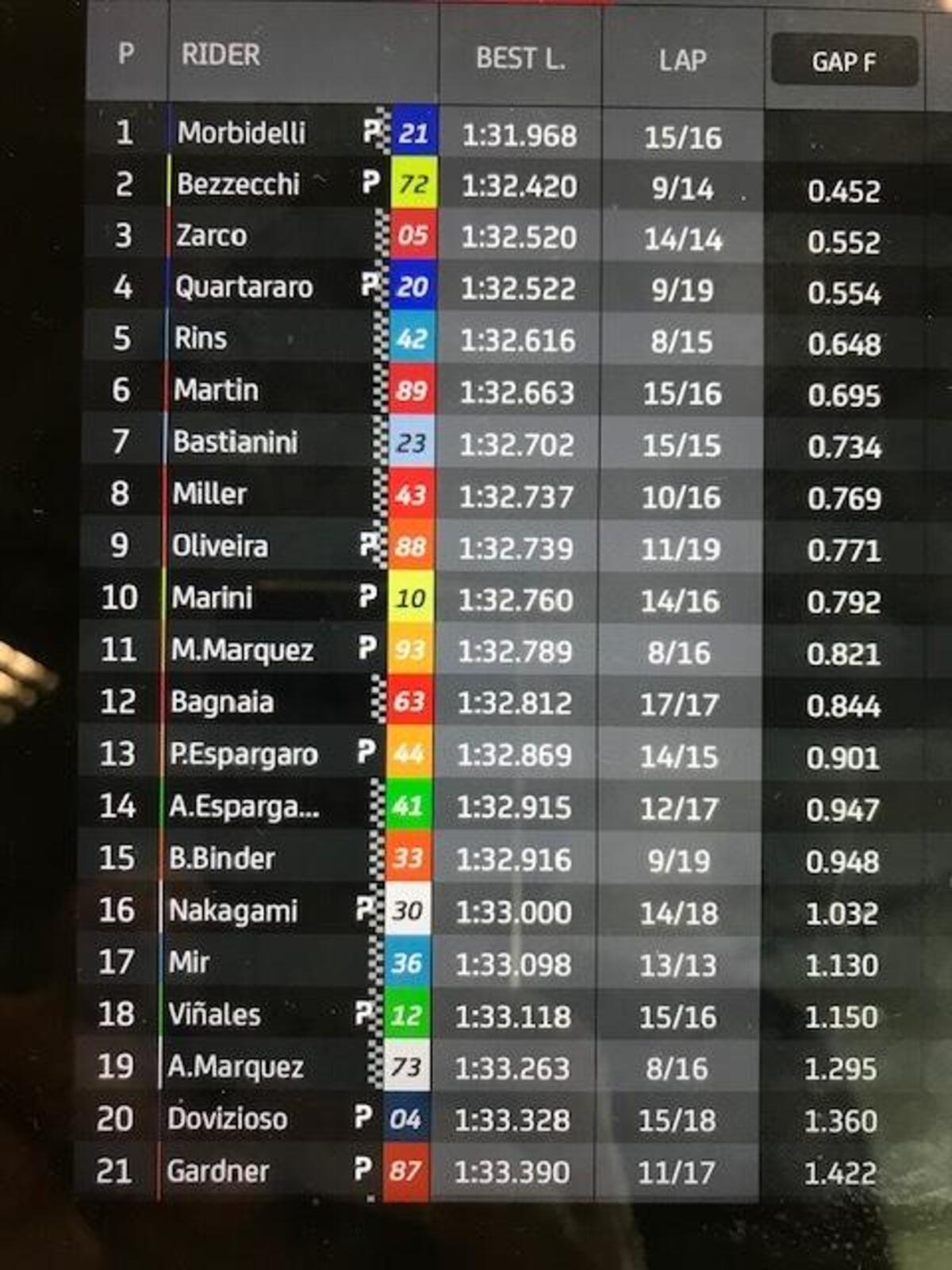Select the Bastianini timing row

[x=236, y=442]
